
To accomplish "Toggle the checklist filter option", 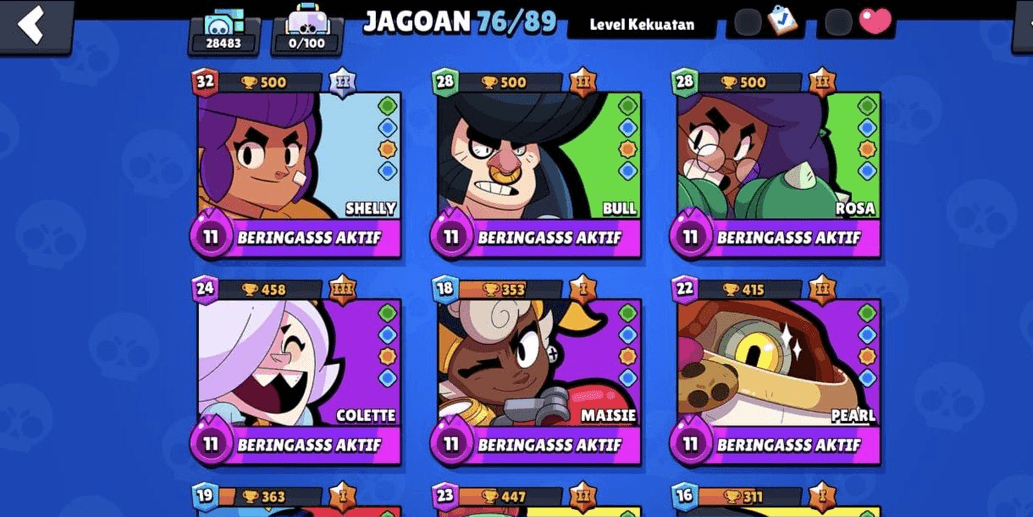I will coord(766,22).
